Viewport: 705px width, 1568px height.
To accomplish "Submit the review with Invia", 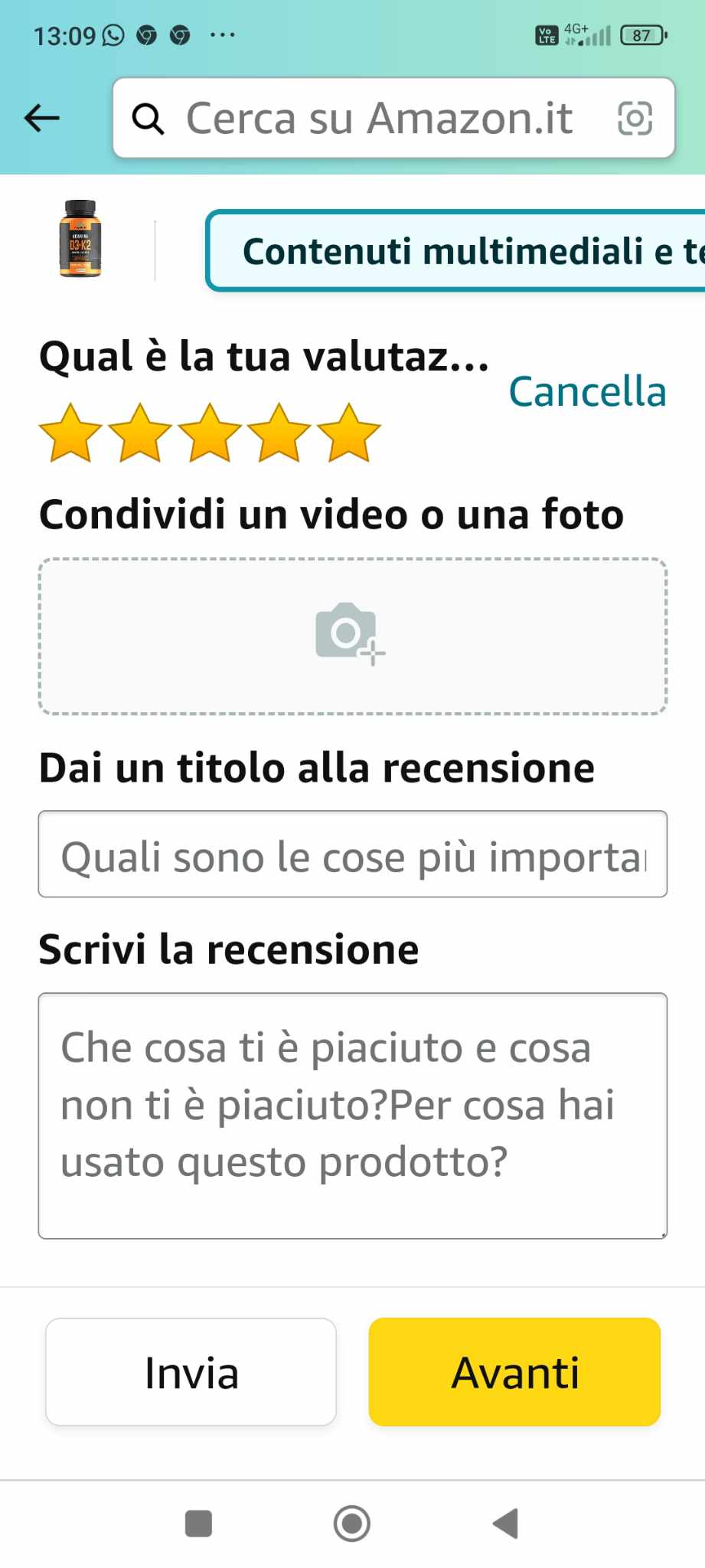I will click(x=191, y=1372).
